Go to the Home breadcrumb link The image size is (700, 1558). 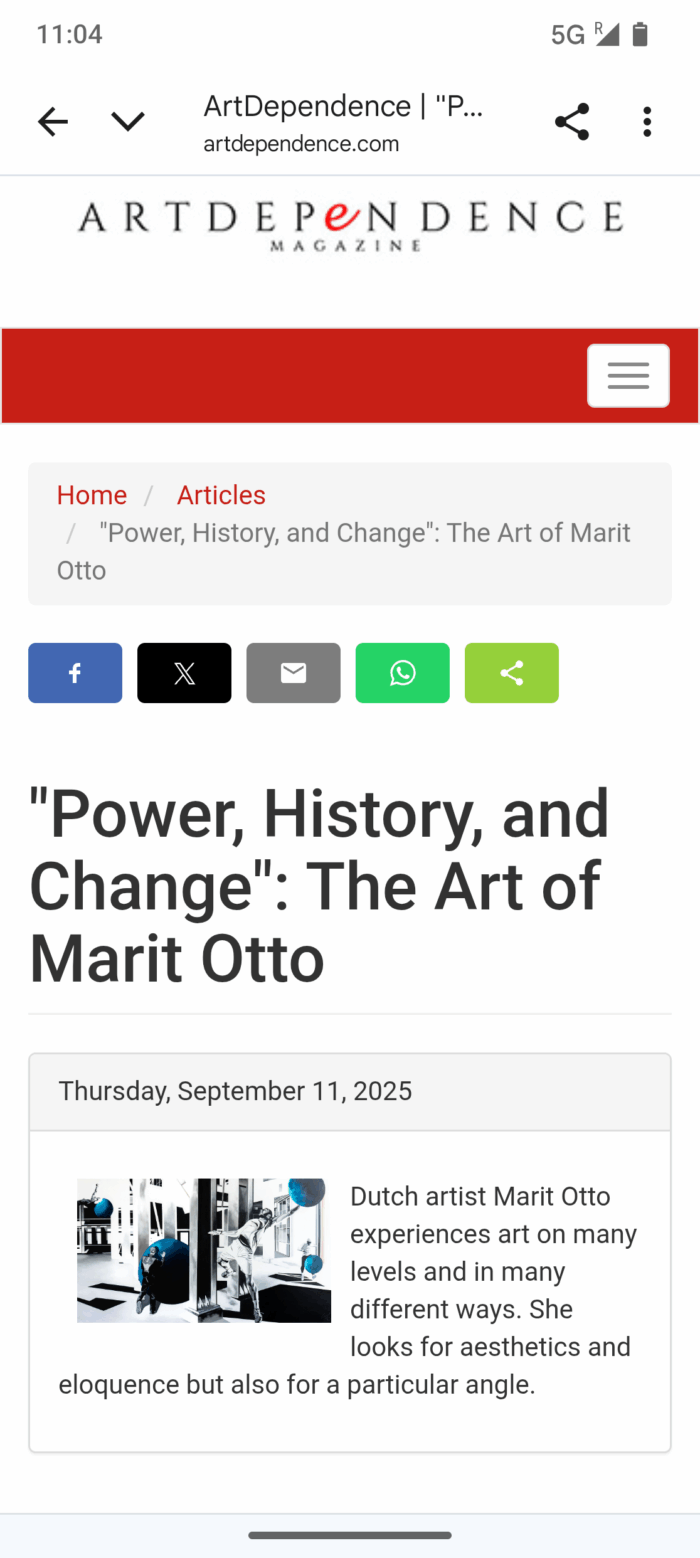click(x=92, y=495)
